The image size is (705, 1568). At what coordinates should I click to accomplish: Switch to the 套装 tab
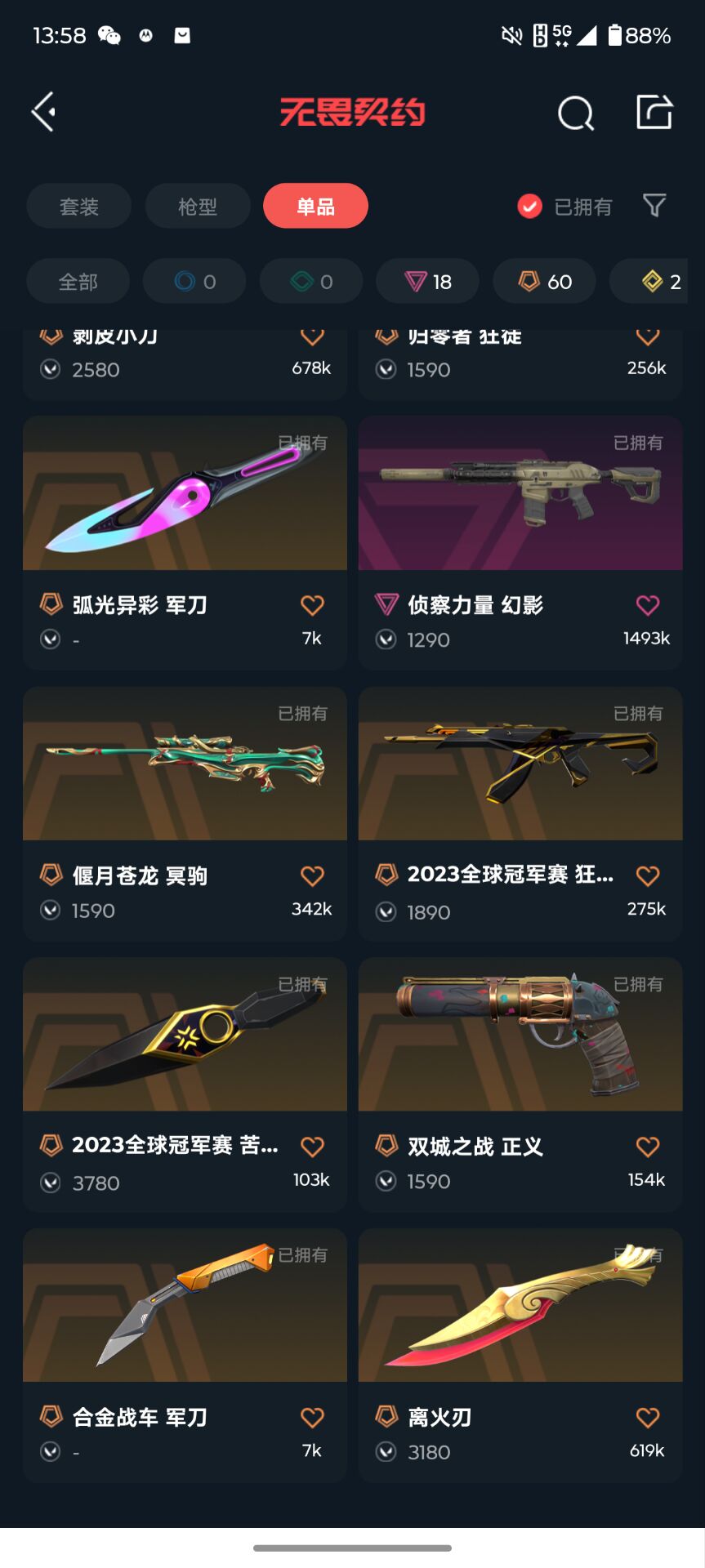pos(79,206)
